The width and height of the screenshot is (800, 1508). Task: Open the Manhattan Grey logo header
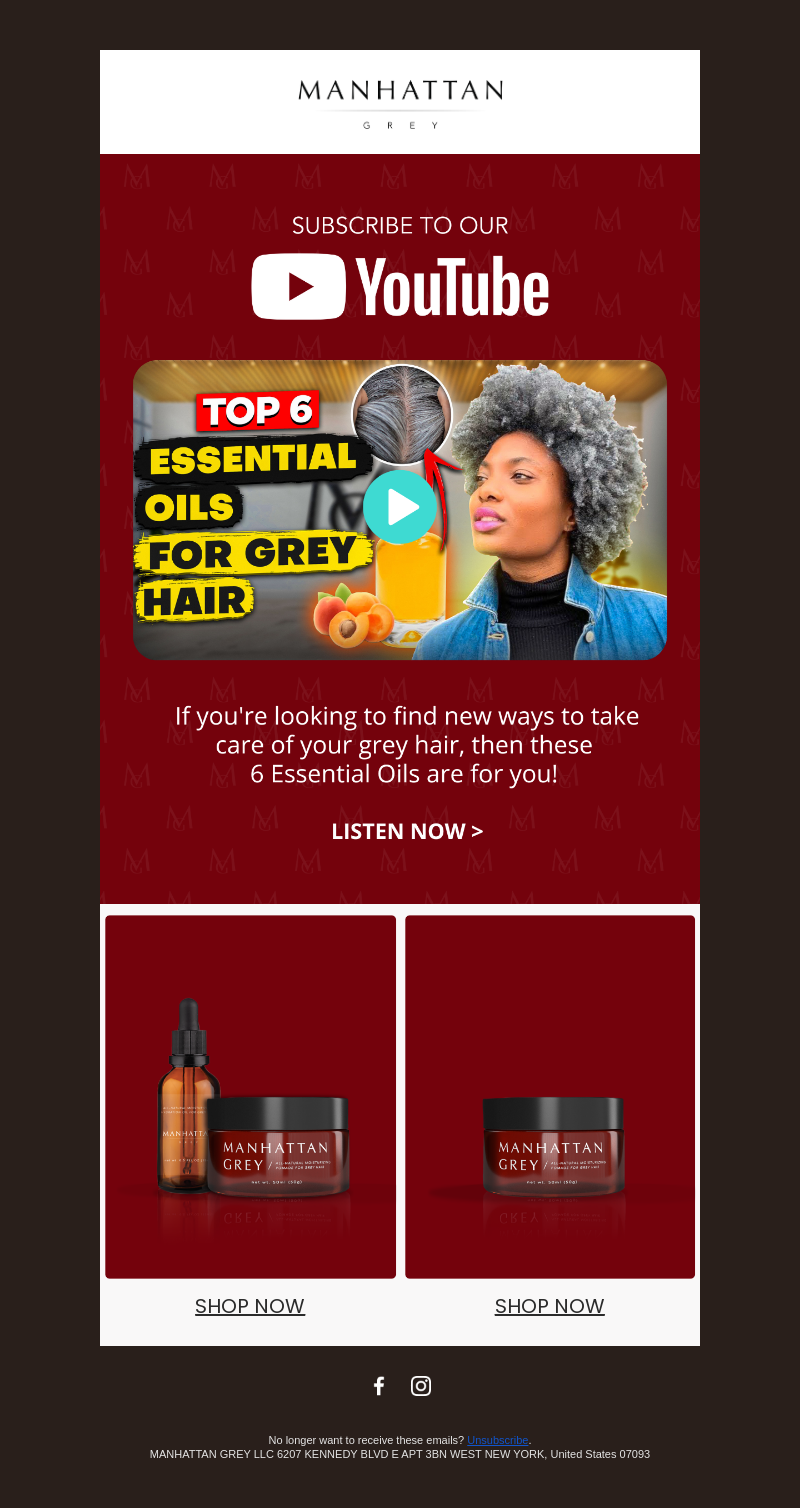(400, 102)
